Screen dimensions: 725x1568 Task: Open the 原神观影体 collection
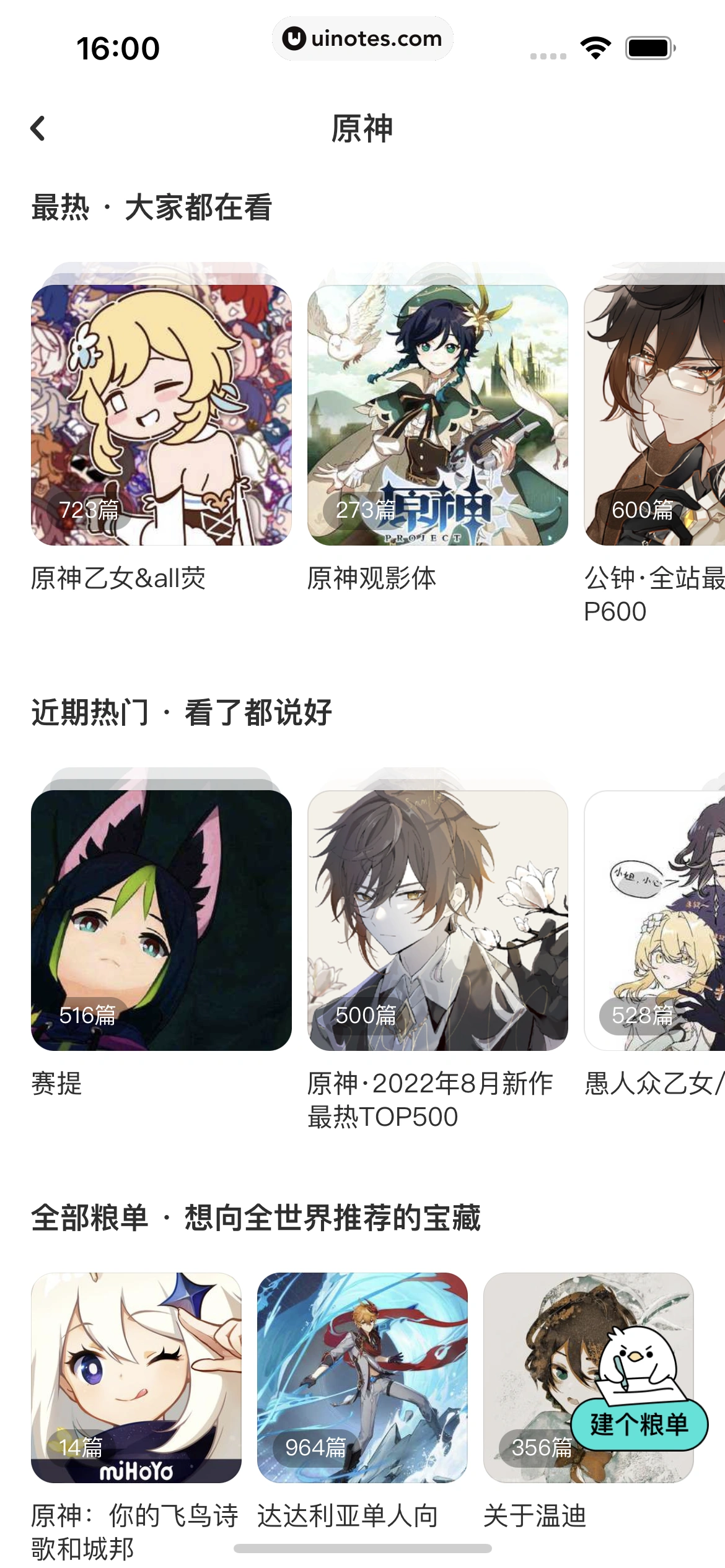(437, 415)
